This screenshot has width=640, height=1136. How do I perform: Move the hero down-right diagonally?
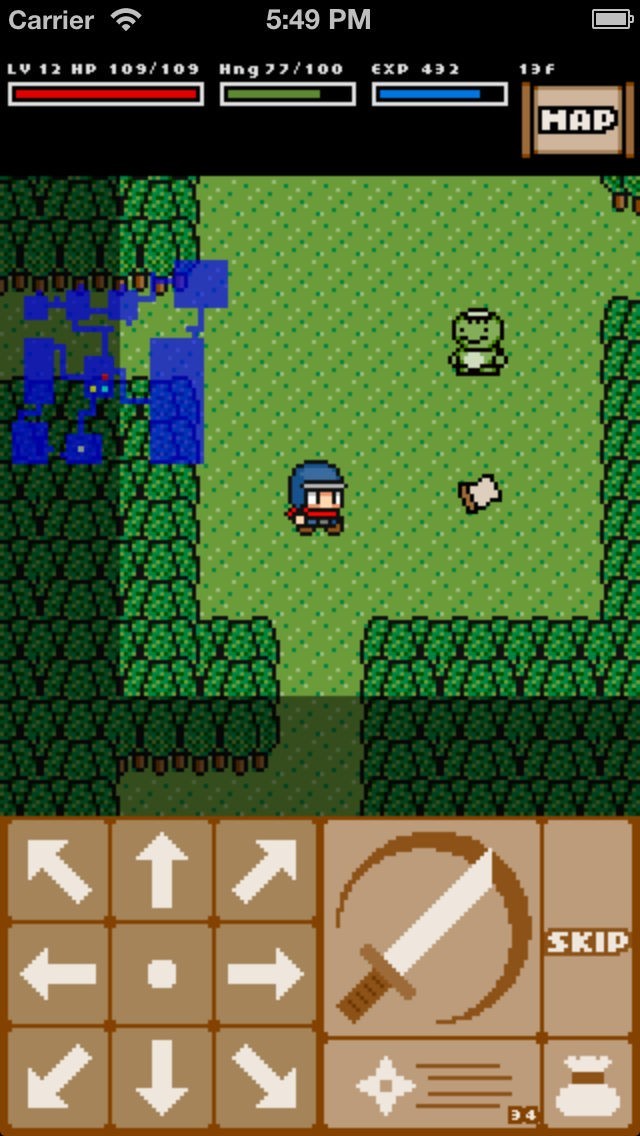(265, 1078)
